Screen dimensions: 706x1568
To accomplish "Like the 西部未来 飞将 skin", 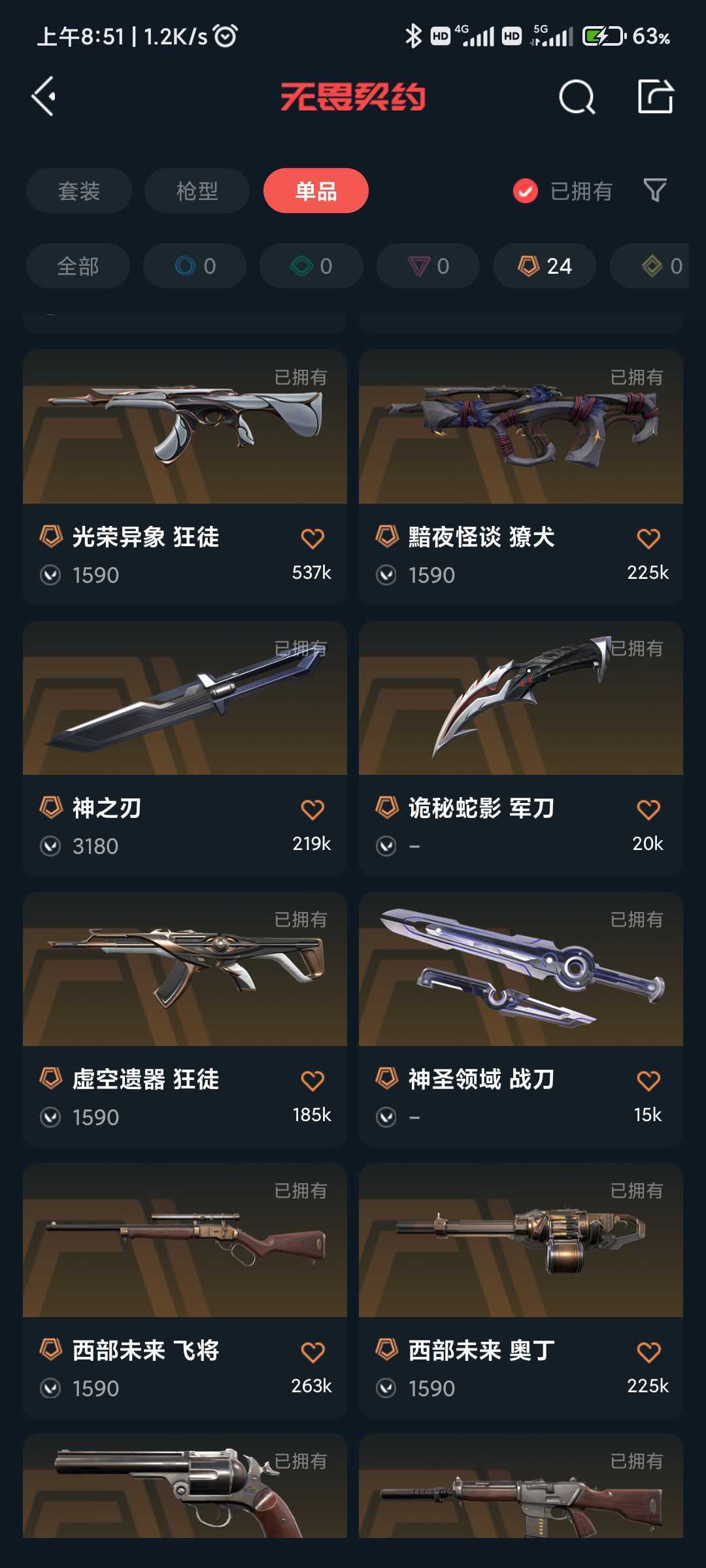I will point(312,1352).
